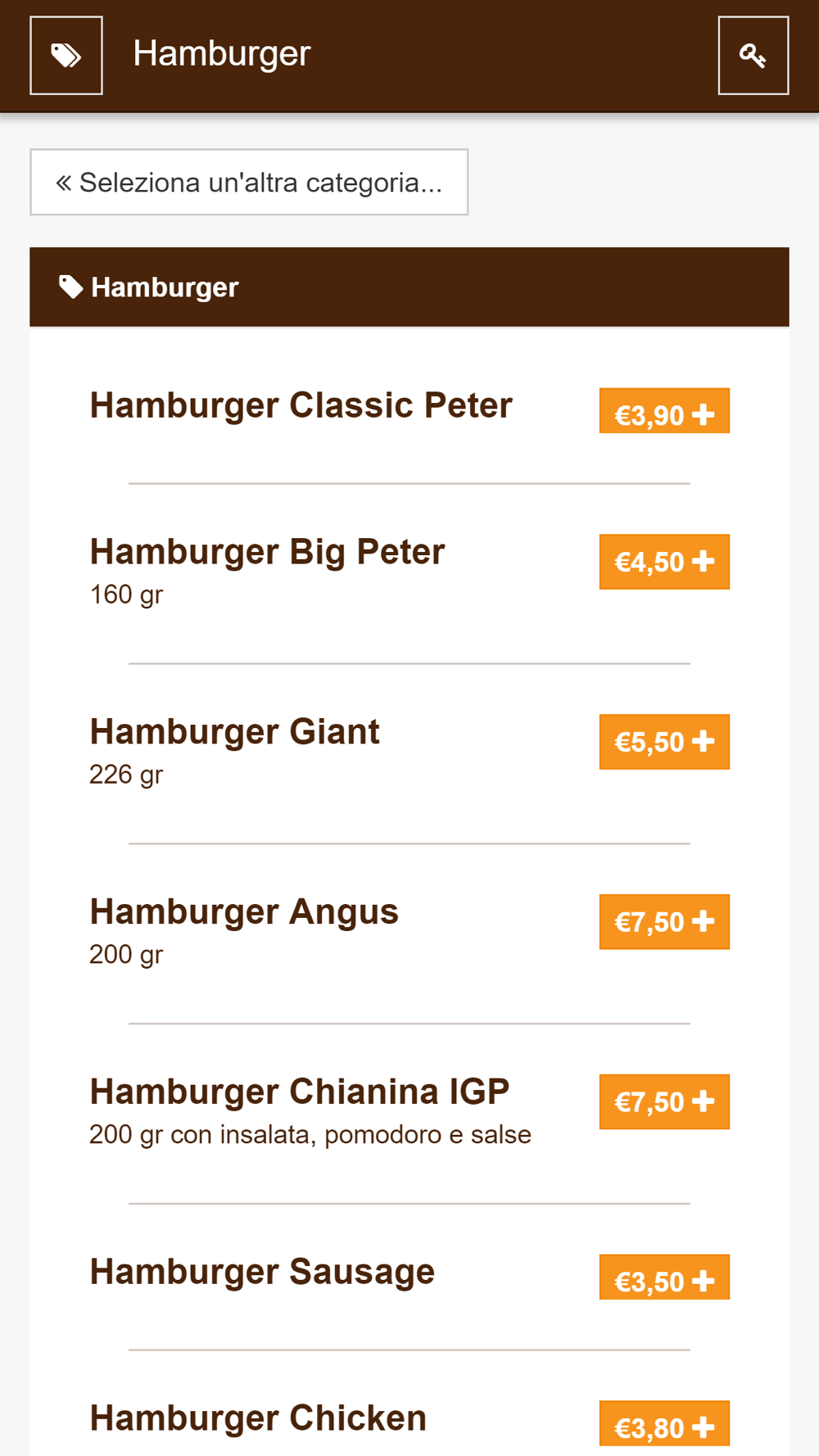Add Hamburger Chianina IGP to the order
The image size is (819, 1456).
[664, 1102]
